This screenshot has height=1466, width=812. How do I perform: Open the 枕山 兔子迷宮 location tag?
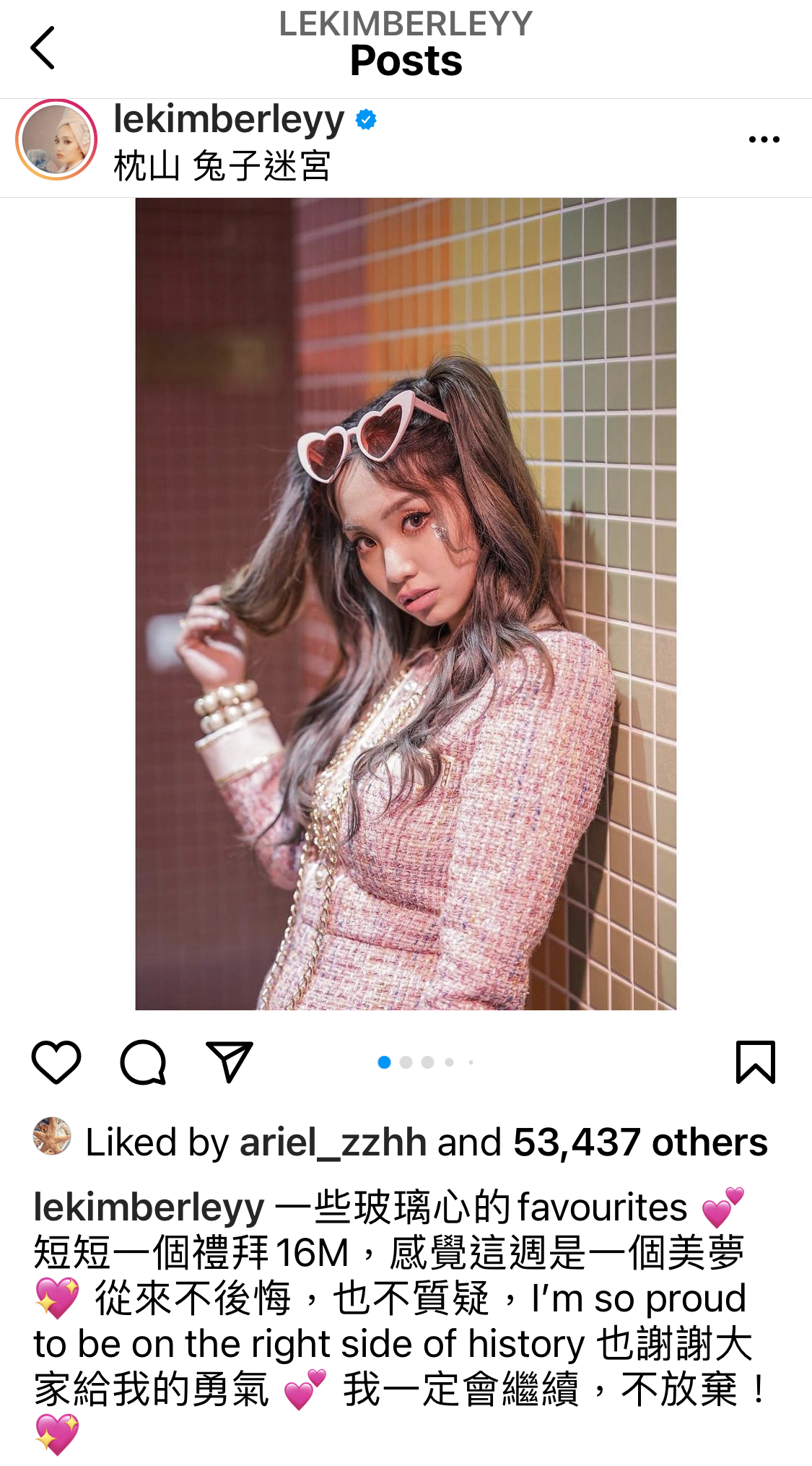[x=222, y=166]
